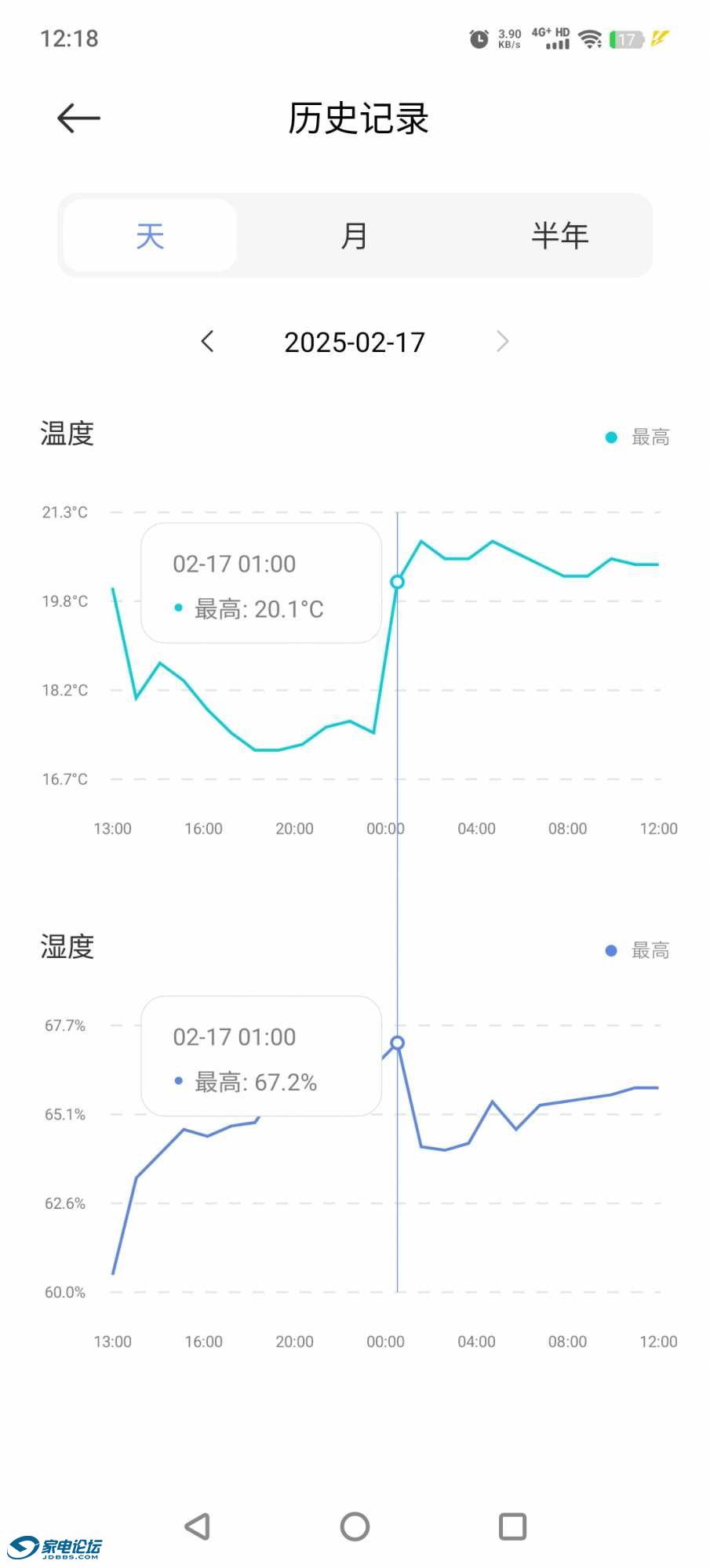
Task: Go back using the arrow icon
Action: (x=78, y=118)
